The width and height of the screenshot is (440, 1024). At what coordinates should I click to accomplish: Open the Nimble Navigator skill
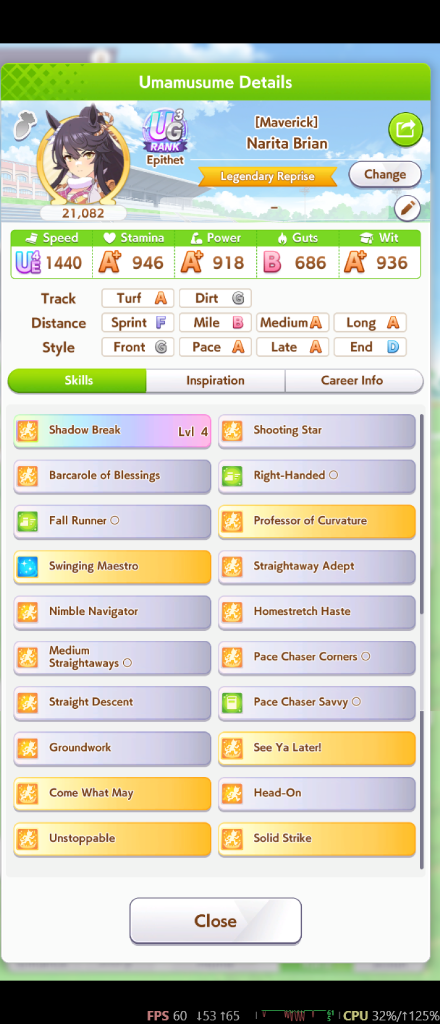click(x=112, y=612)
